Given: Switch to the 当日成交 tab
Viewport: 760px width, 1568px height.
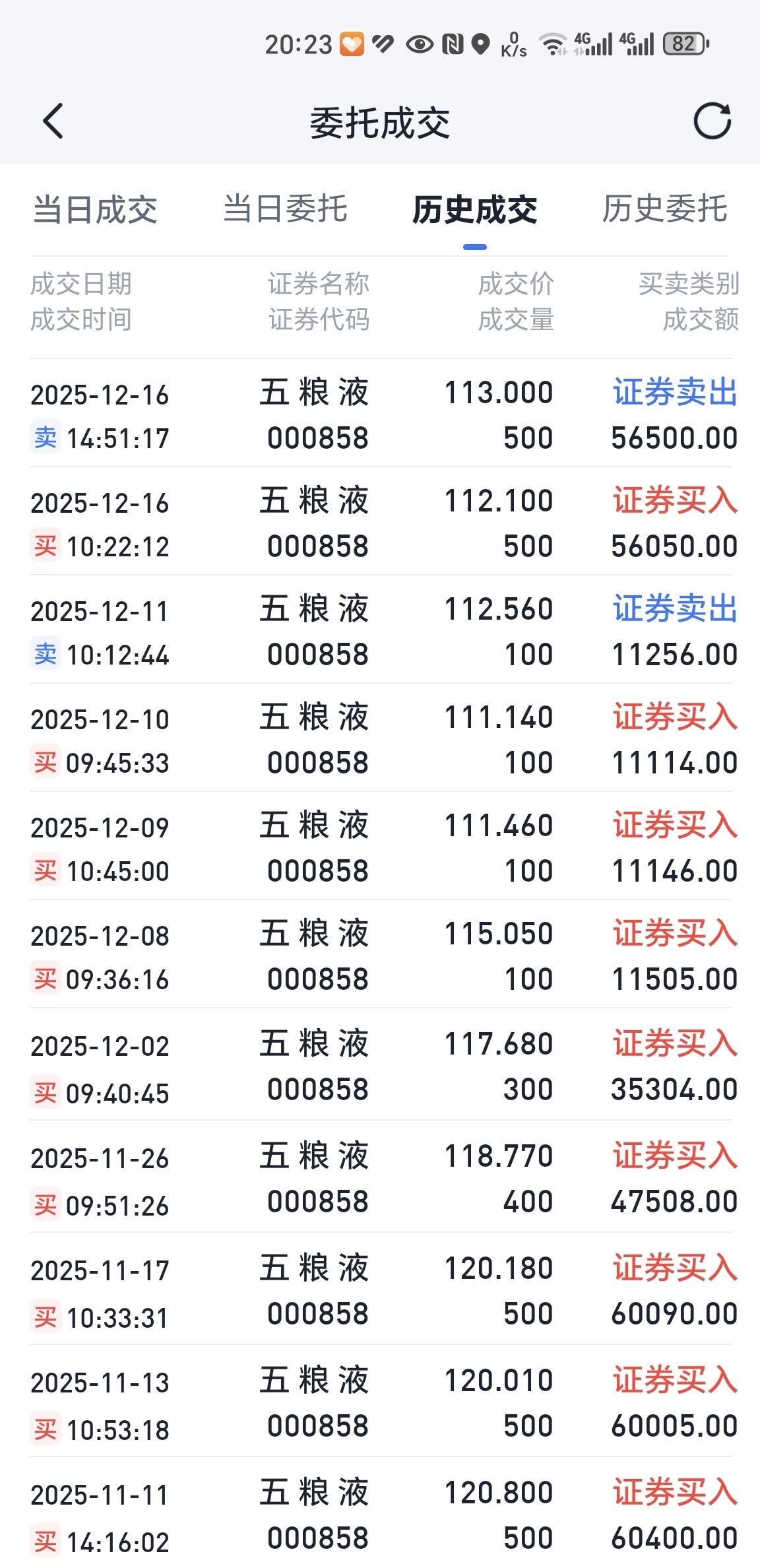Looking at the screenshot, I should pos(95,210).
